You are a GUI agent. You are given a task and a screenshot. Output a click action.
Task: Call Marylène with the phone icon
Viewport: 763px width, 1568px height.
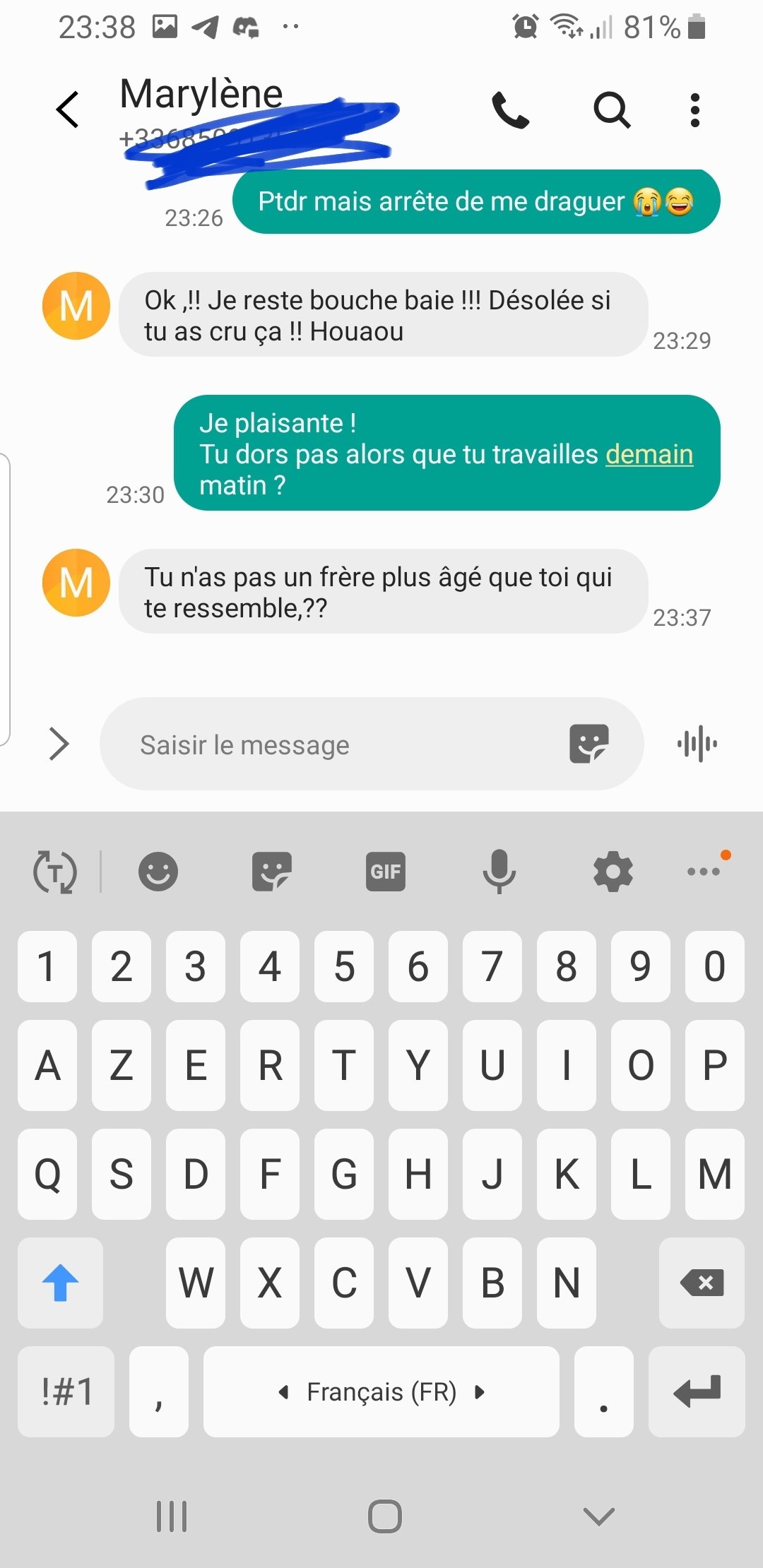[x=510, y=110]
